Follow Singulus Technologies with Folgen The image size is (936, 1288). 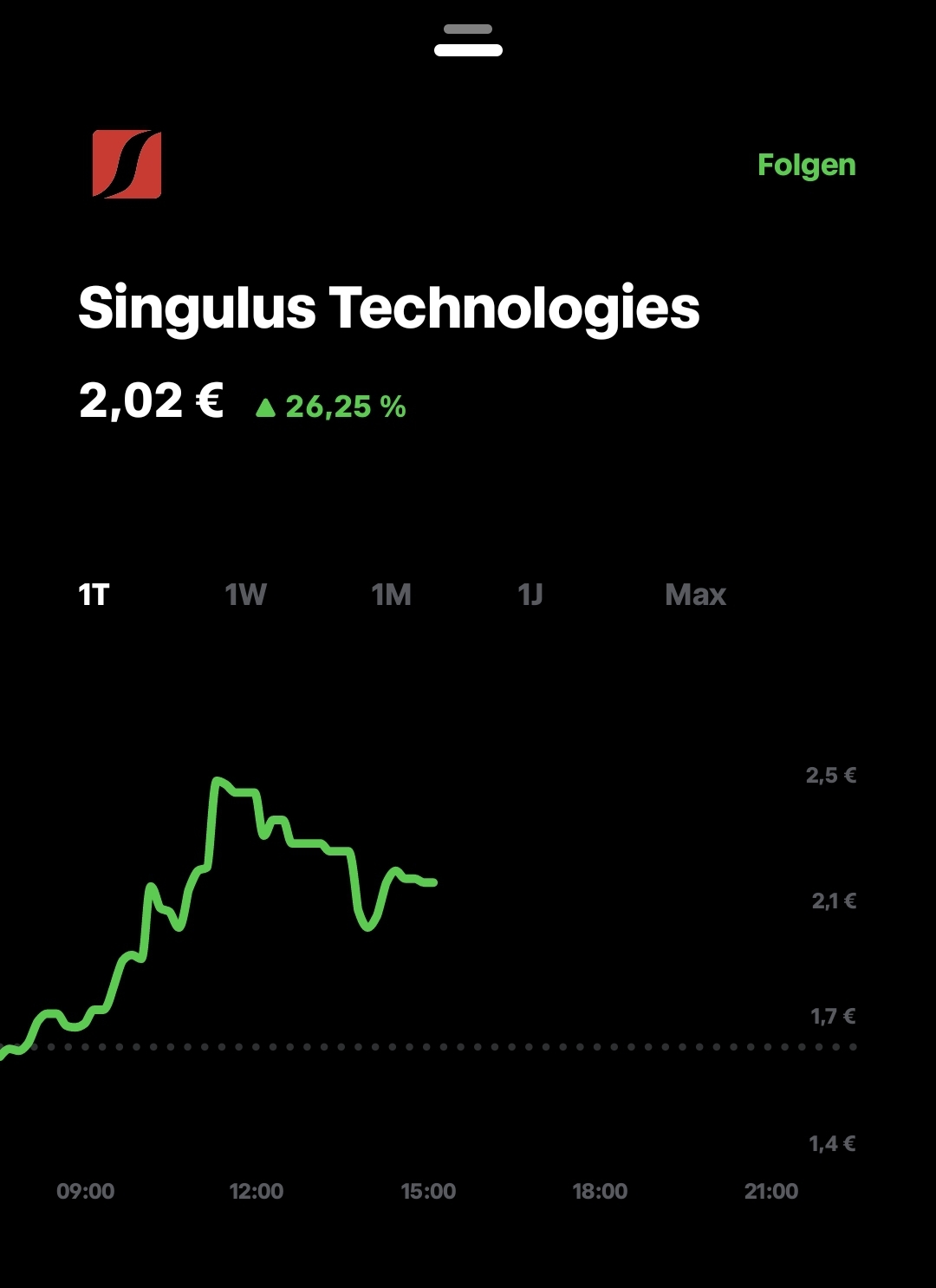tap(806, 165)
